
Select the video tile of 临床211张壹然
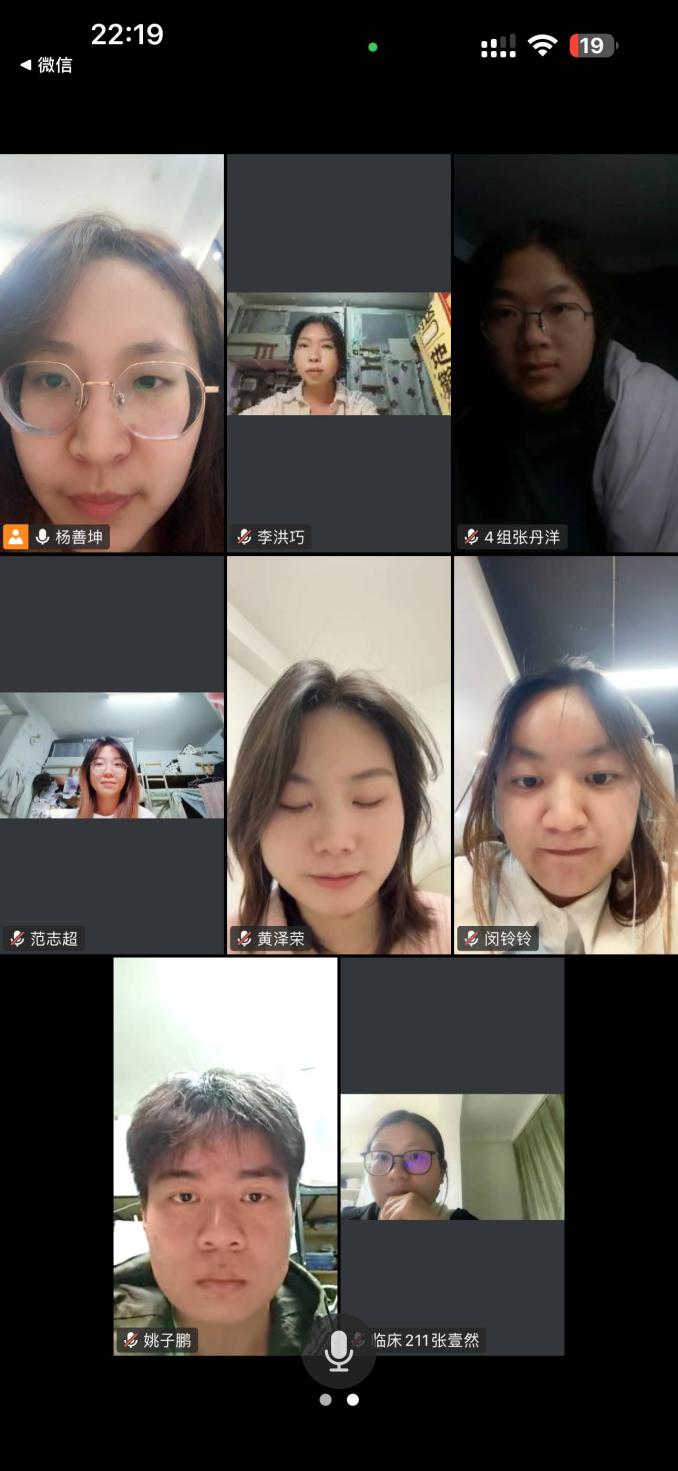[452, 1157]
